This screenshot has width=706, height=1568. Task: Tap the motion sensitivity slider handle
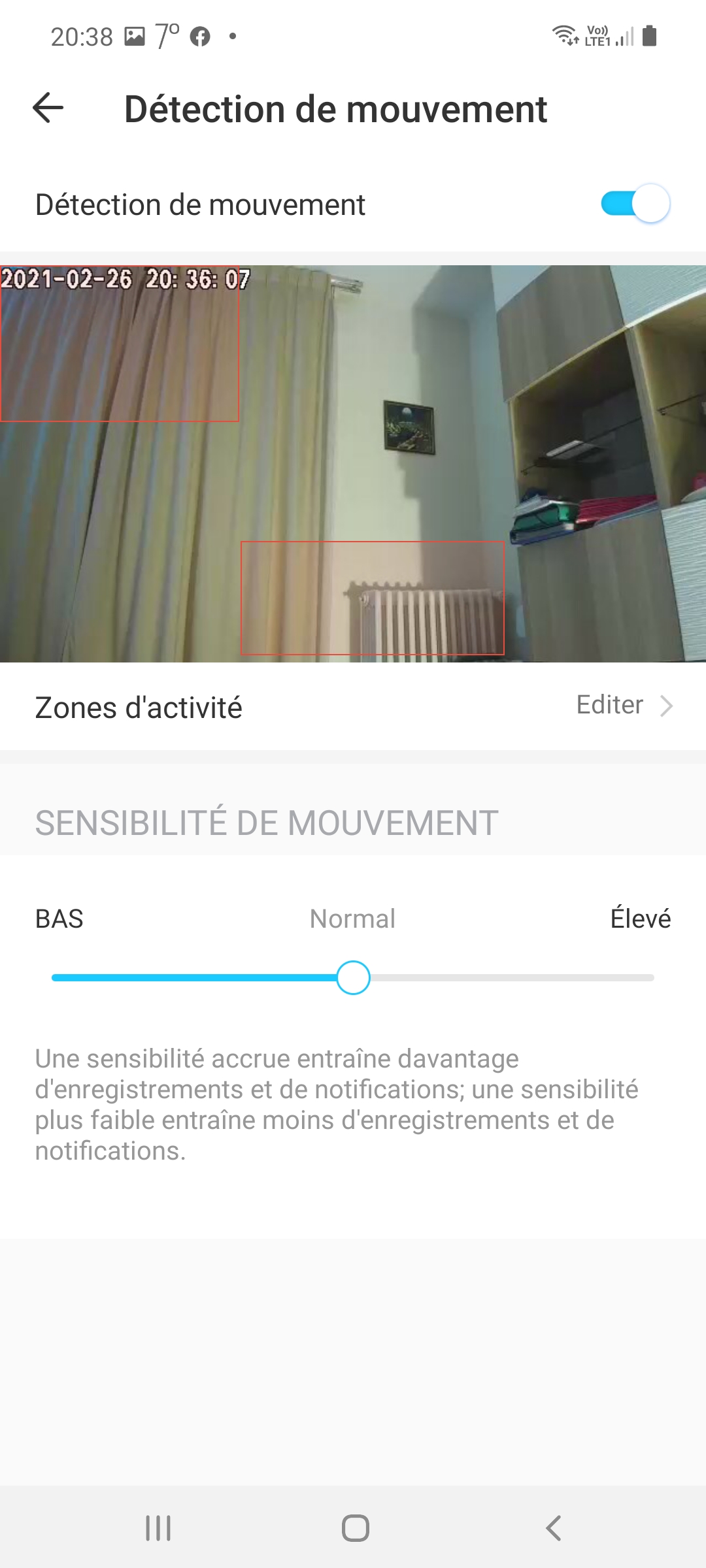click(x=353, y=977)
